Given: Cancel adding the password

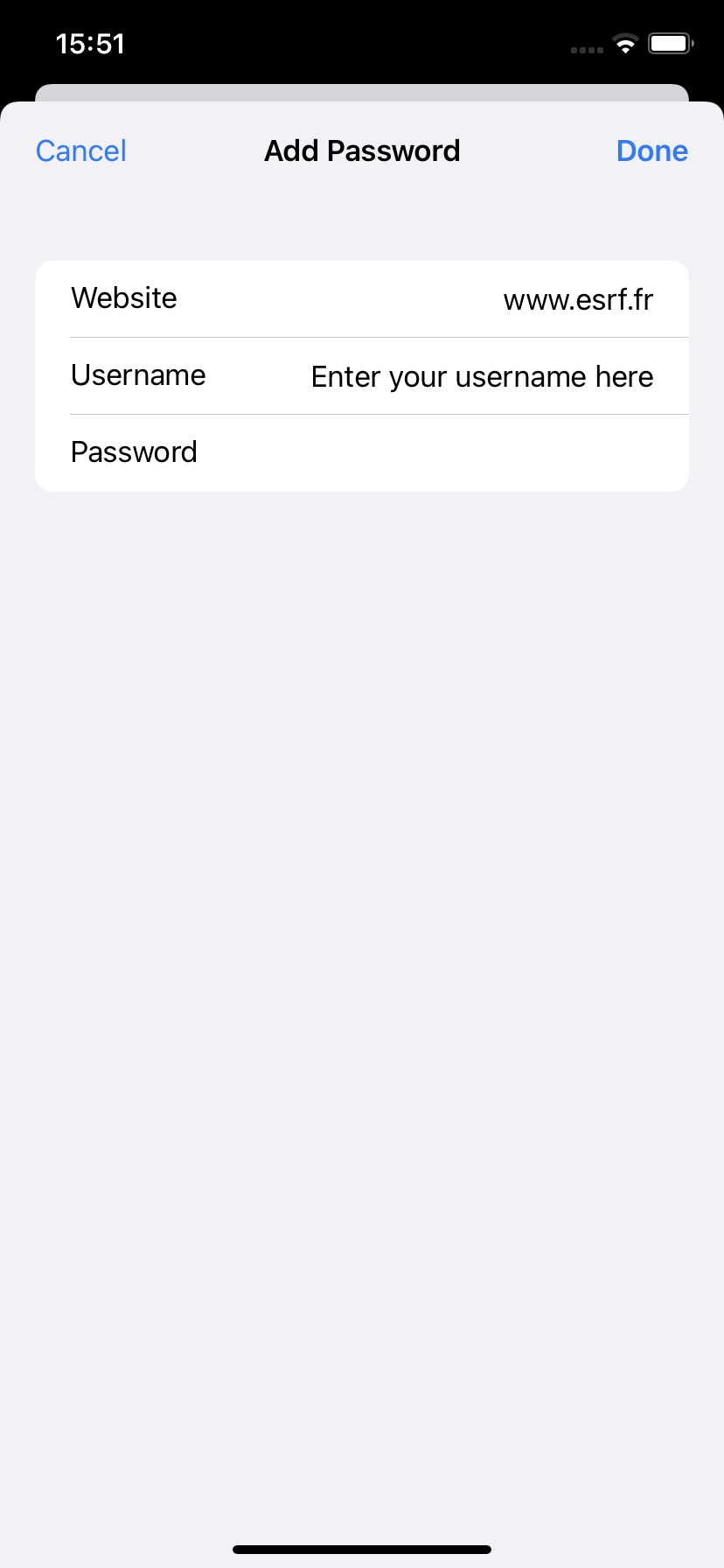Looking at the screenshot, I should click(81, 151).
